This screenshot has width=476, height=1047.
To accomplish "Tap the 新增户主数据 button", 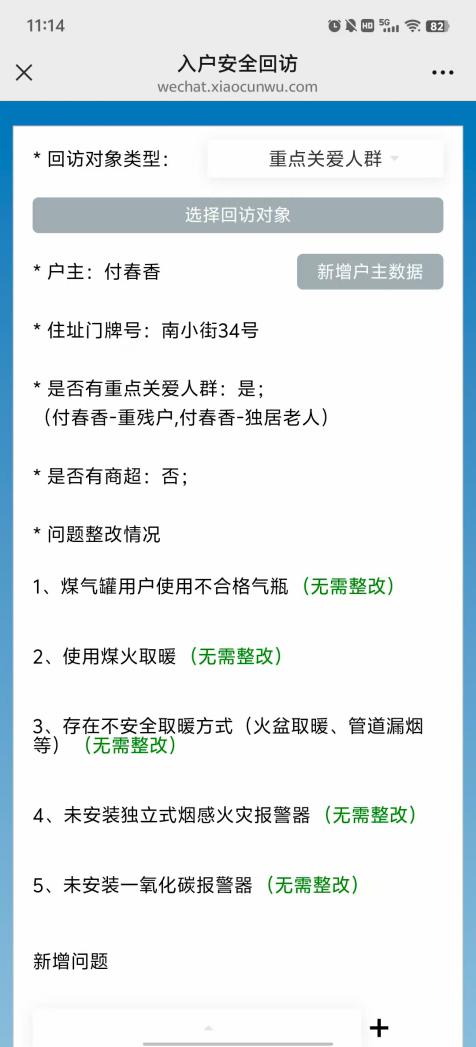I will coord(370,272).
